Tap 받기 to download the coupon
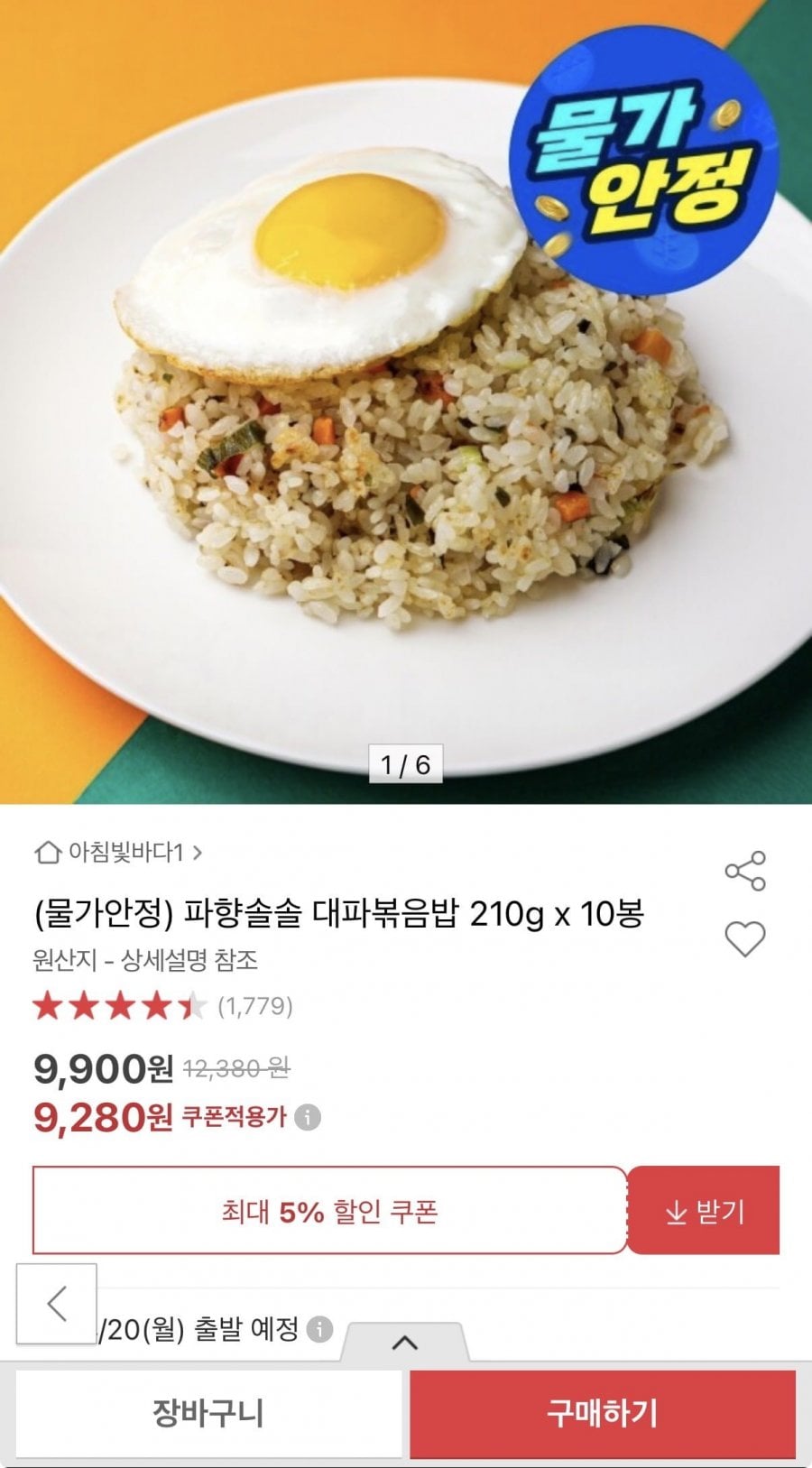 [x=704, y=1211]
